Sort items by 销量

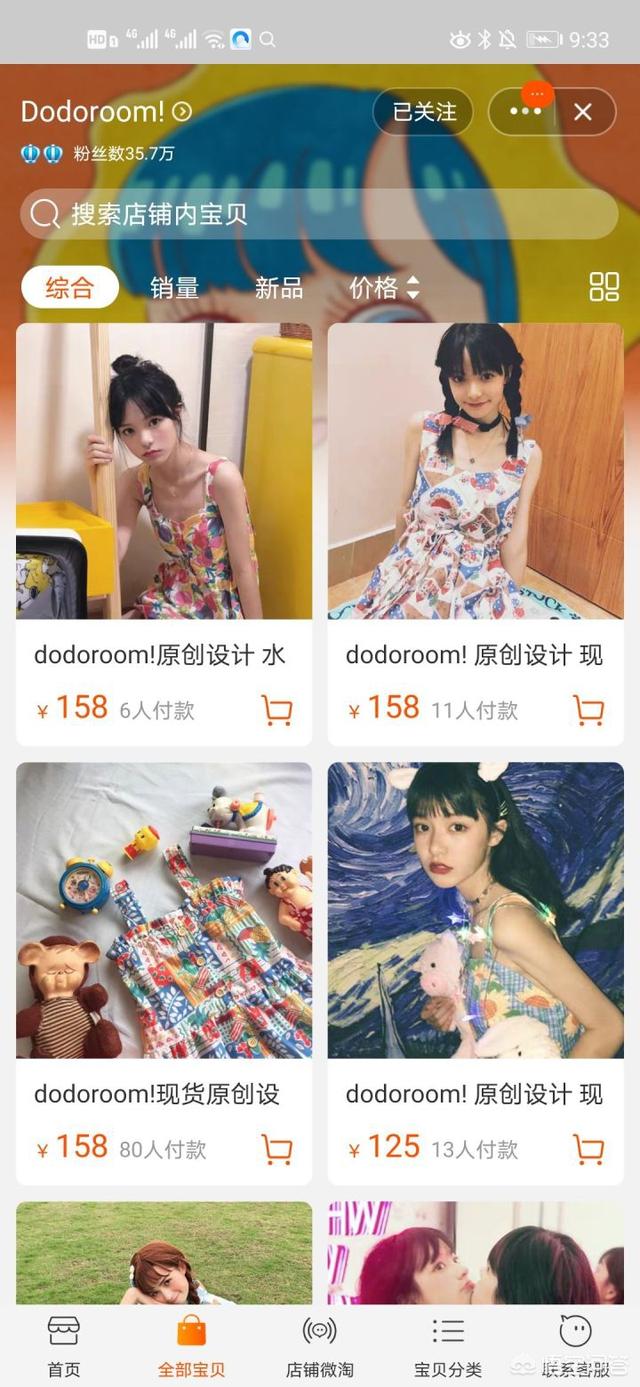(x=175, y=288)
